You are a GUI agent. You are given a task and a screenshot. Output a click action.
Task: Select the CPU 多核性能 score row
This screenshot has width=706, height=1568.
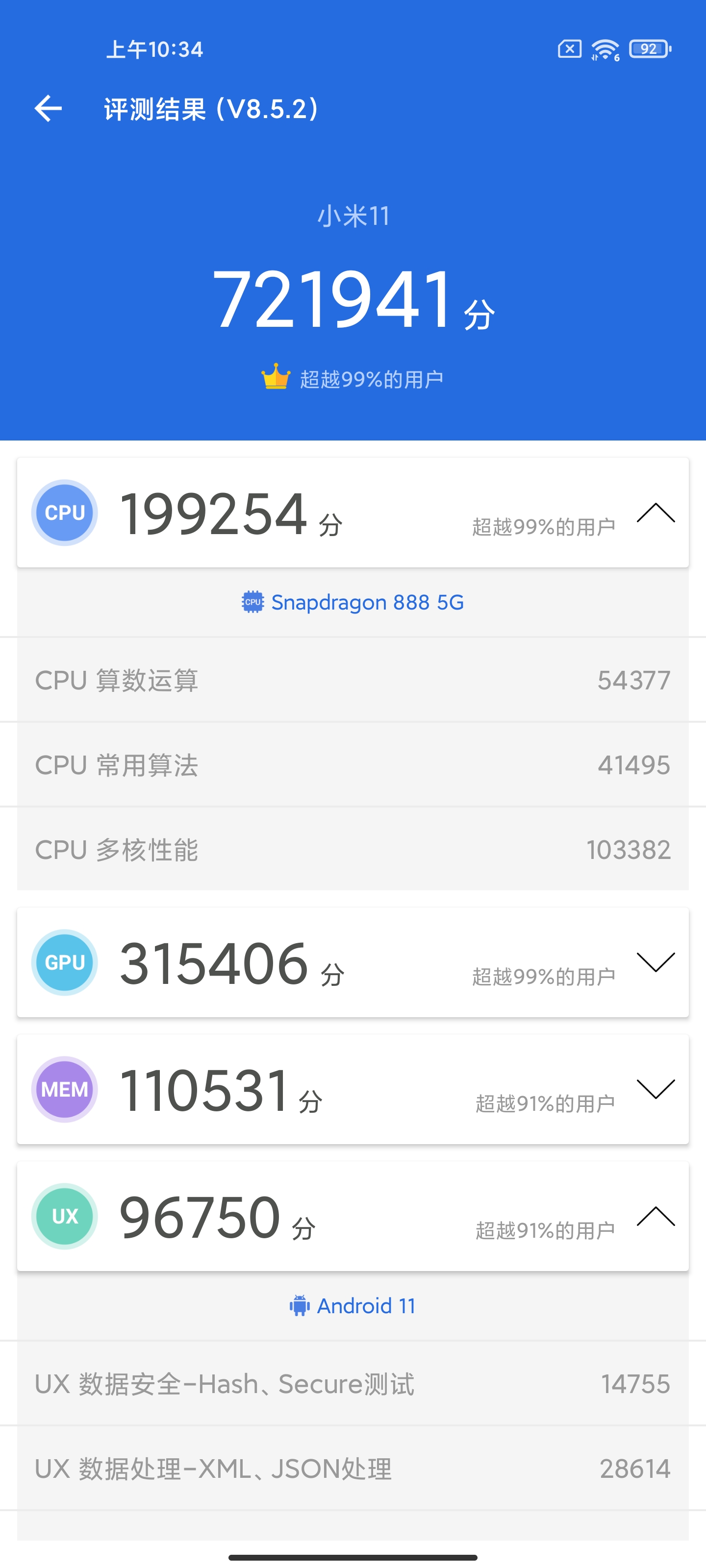point(353,850)
